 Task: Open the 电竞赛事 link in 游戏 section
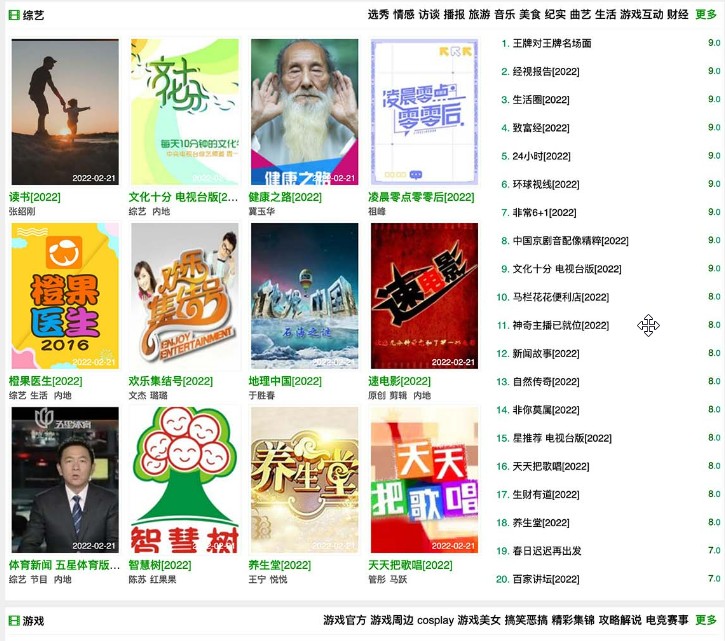(667, 621)
